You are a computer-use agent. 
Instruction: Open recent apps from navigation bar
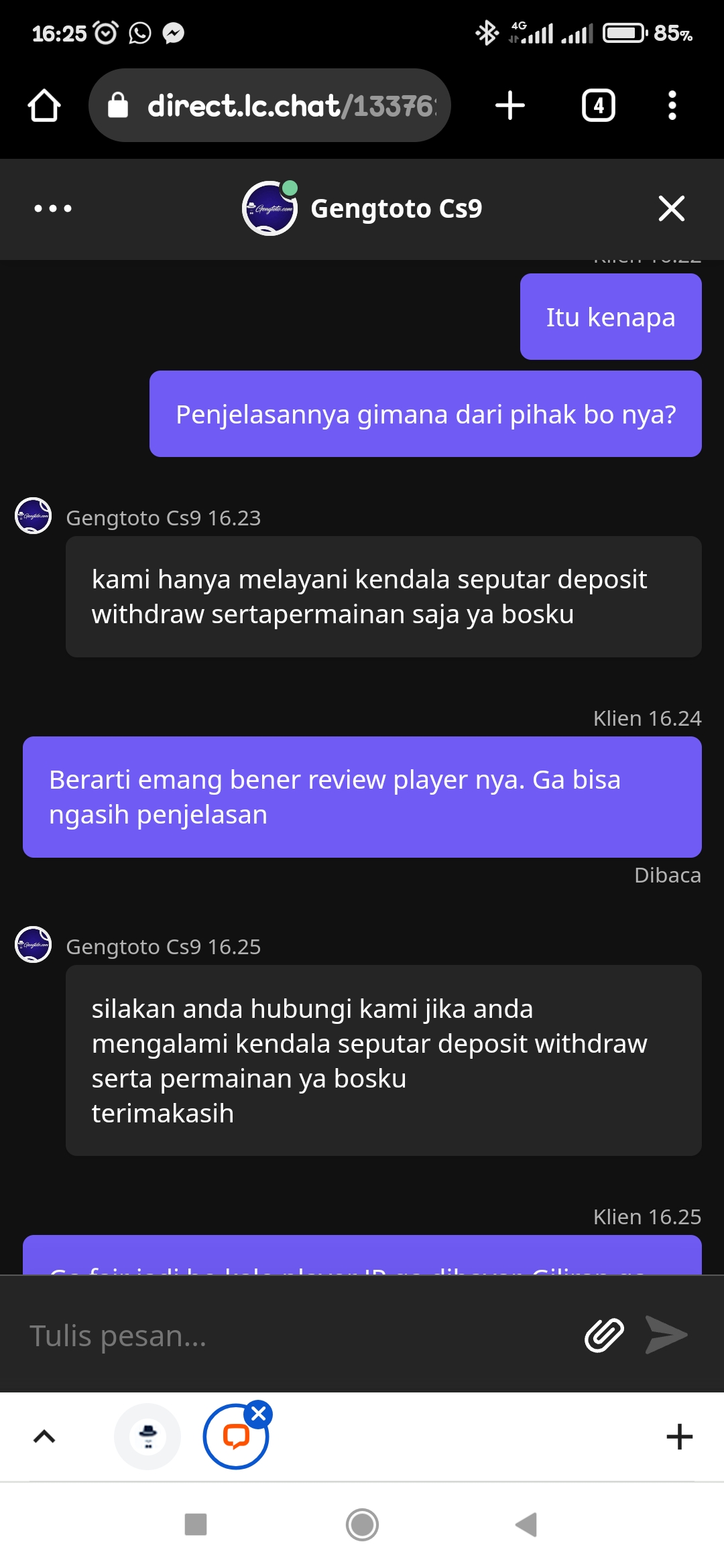pyautogui.click(x=196, y=1524)
